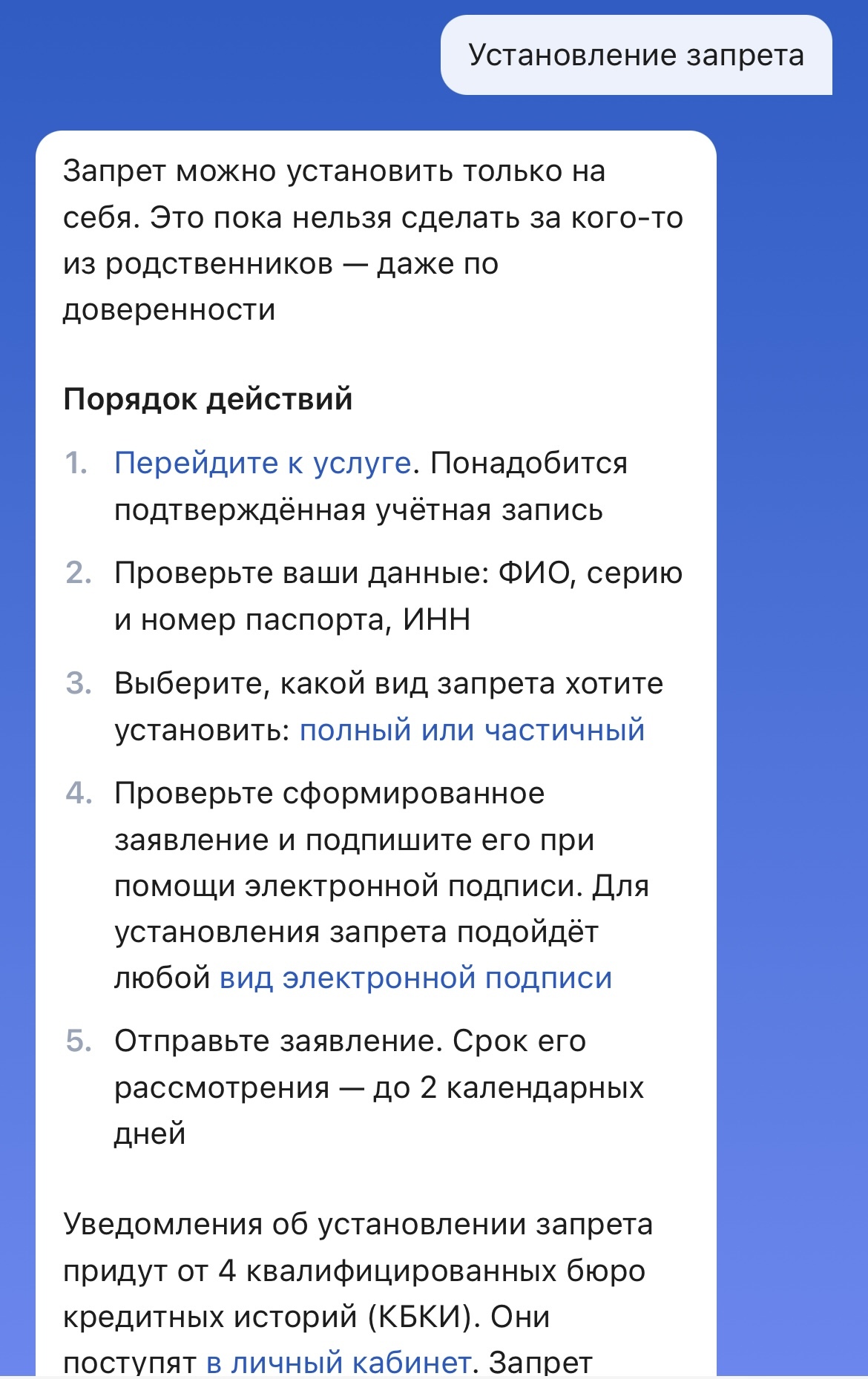This screenshot has height=1379, width=868.
Task: Open the 'полный или частичный' link
Action: pyautogui.click(x=472, y=731)
